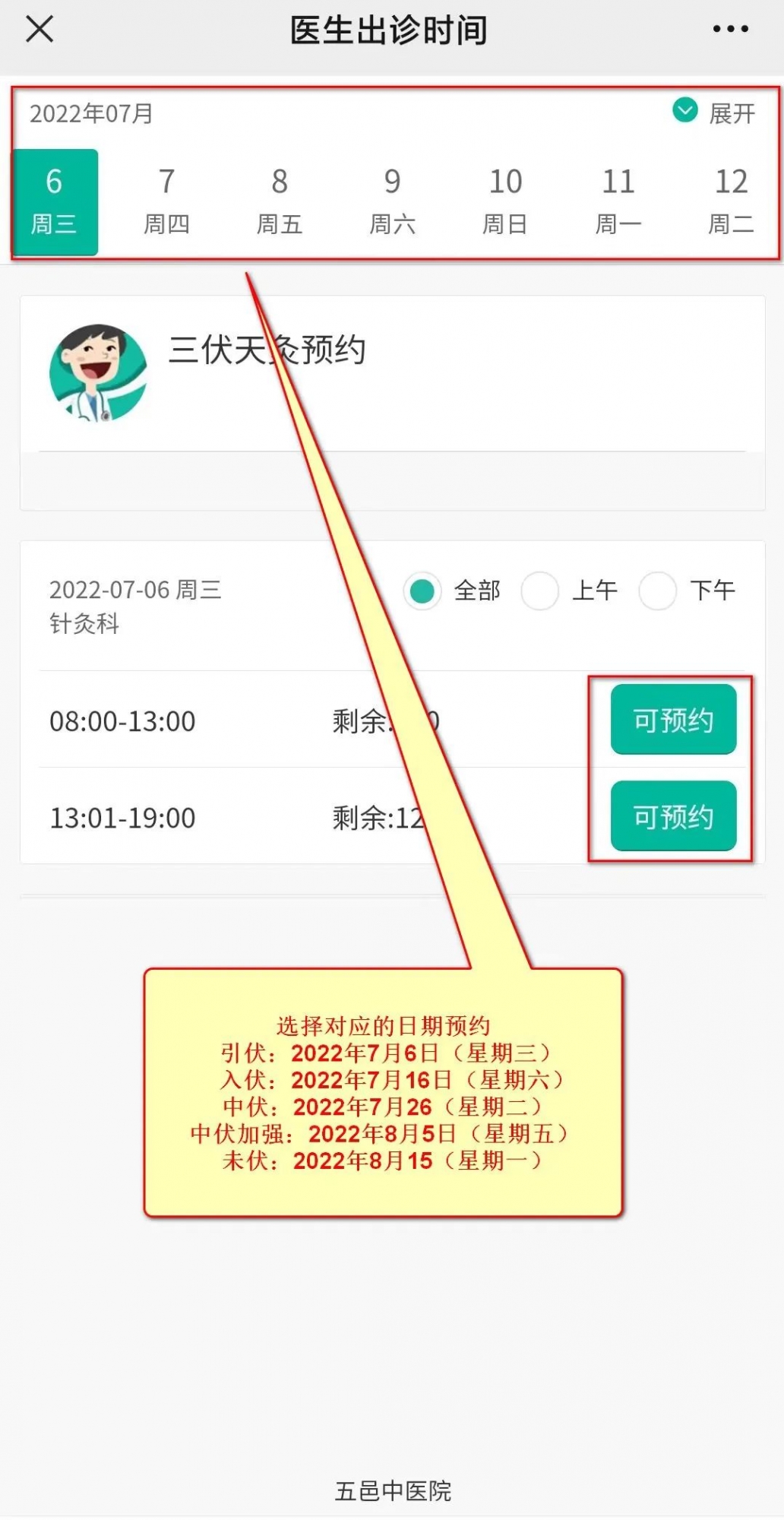The image size is (784, 1520).
Task: Book the 08:00-13:00 slot
Action: click(x=673, y=720)
